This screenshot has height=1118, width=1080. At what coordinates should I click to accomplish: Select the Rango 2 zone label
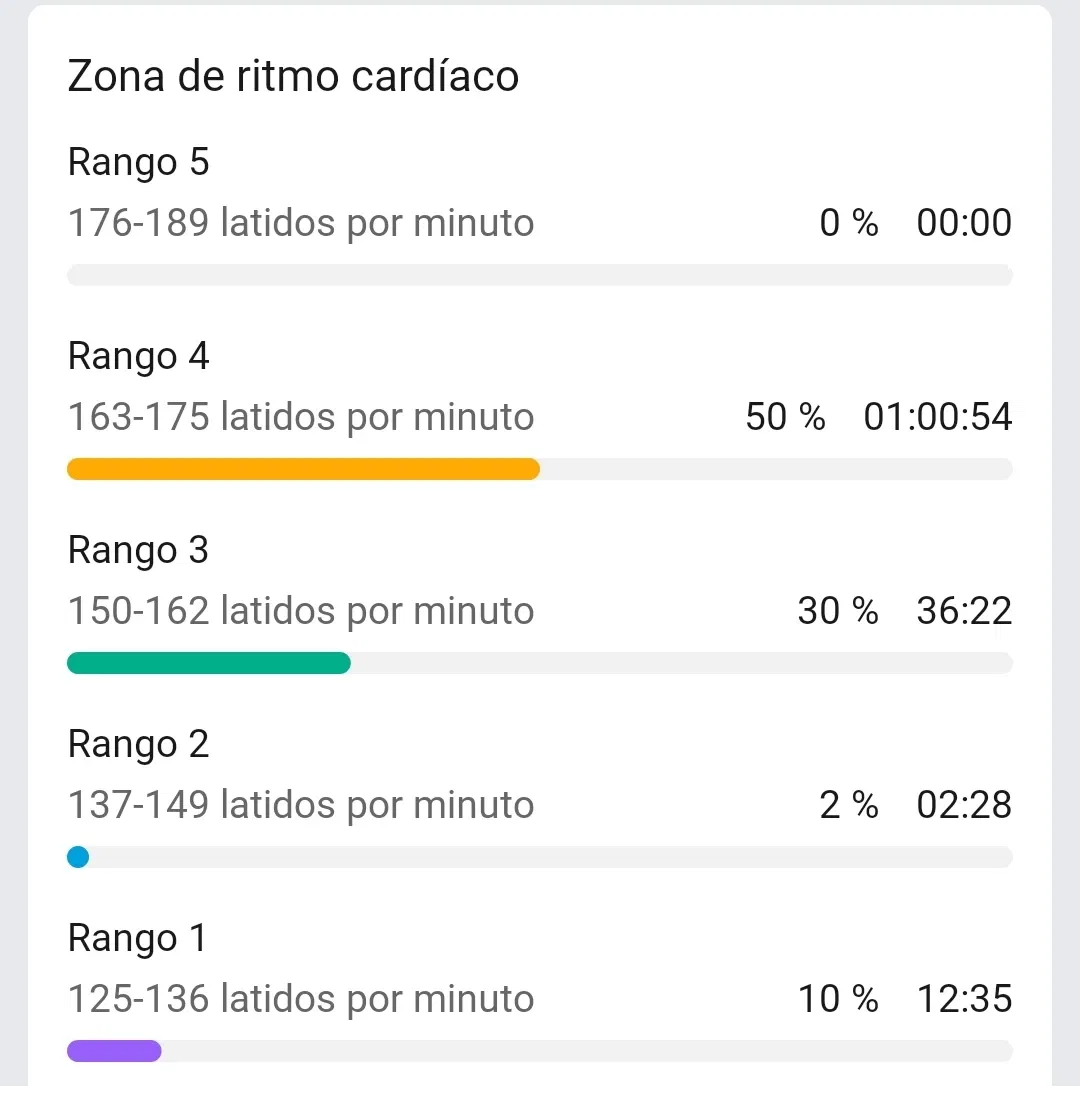click(138, 743)
